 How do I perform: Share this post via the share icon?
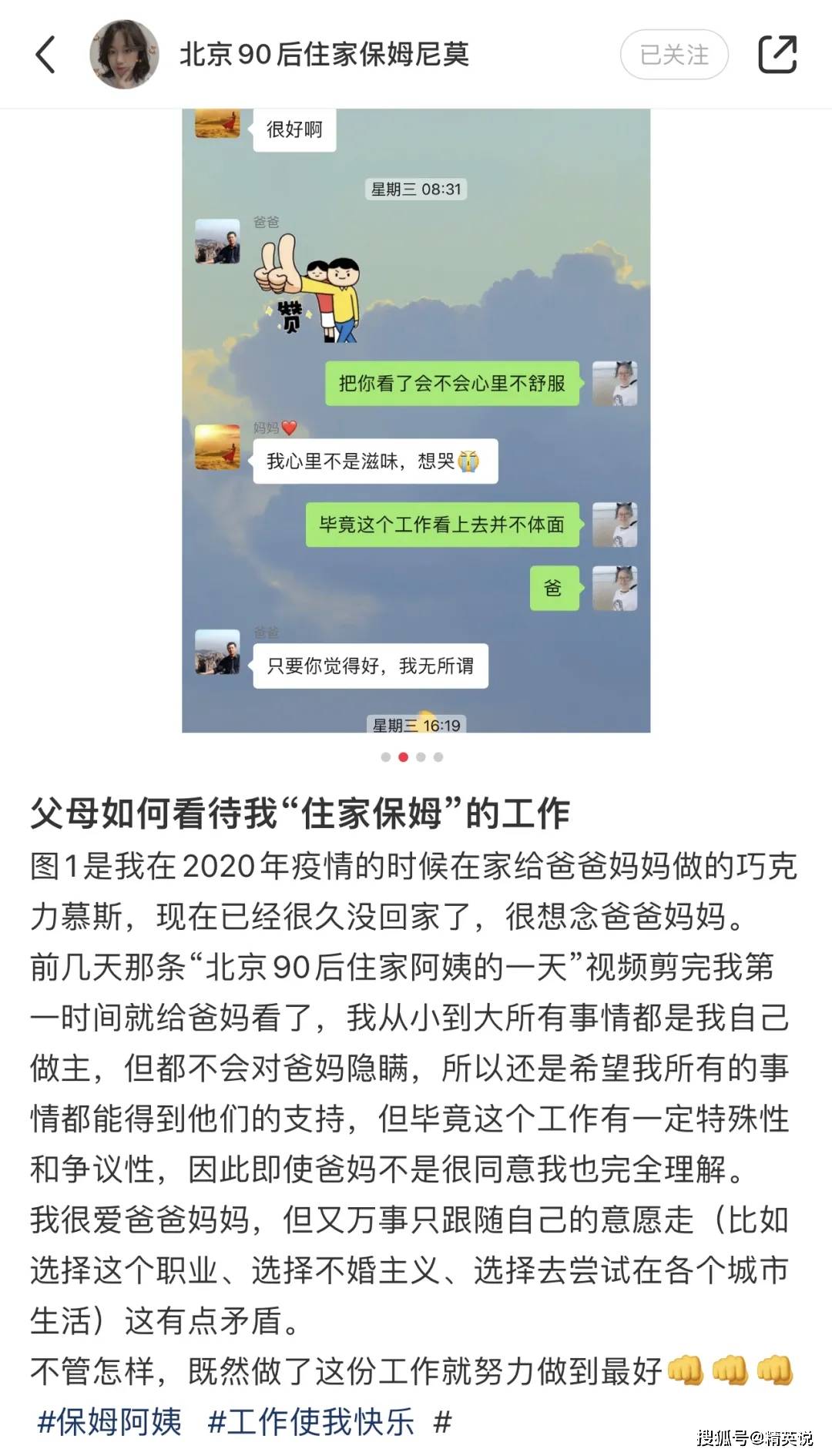pyautogui.click(x=777, y=55)
